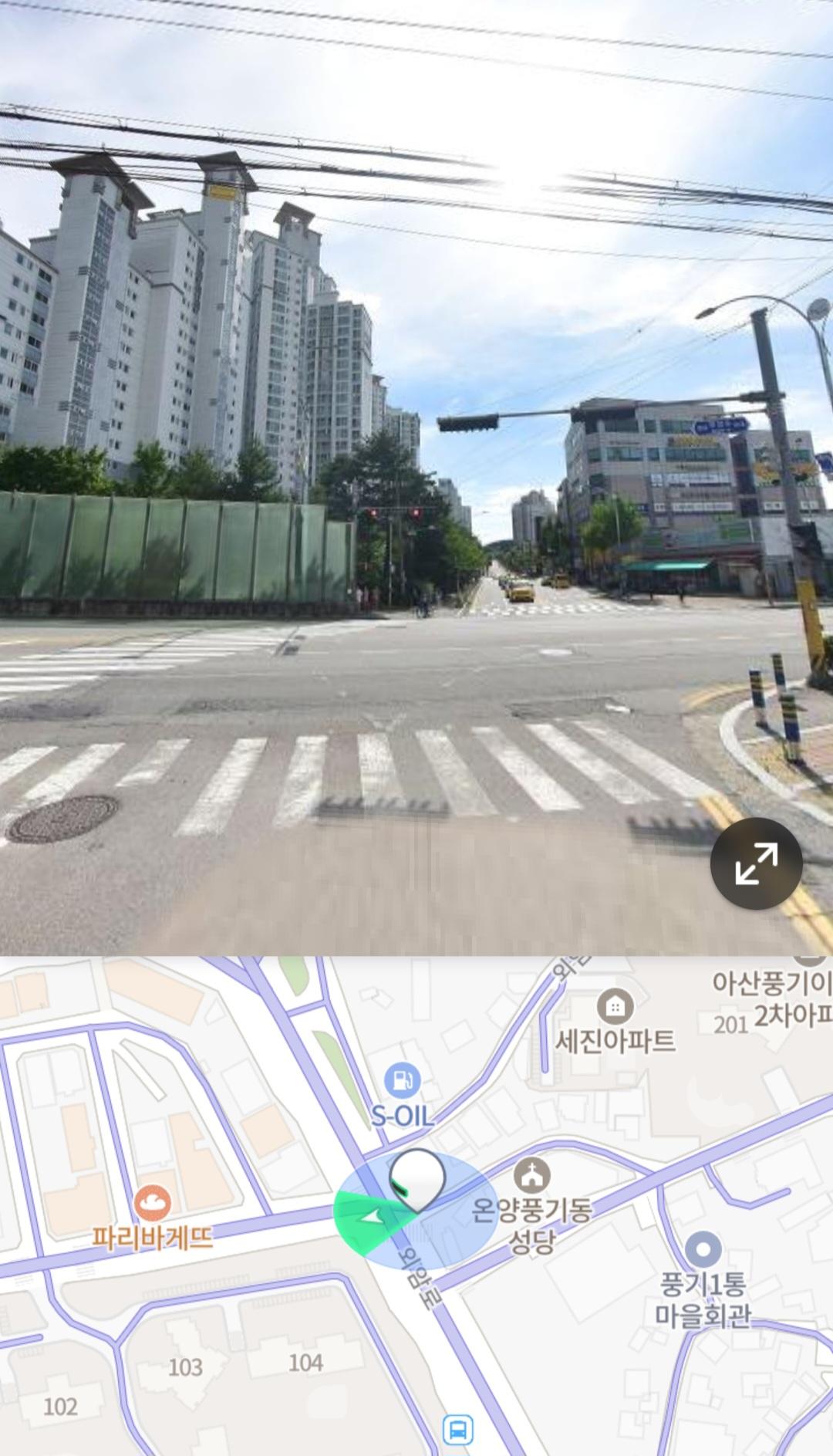Open the 온양풍기동성당 church marker
This screenshot has height=1456, width=833.
point(532,1176)
